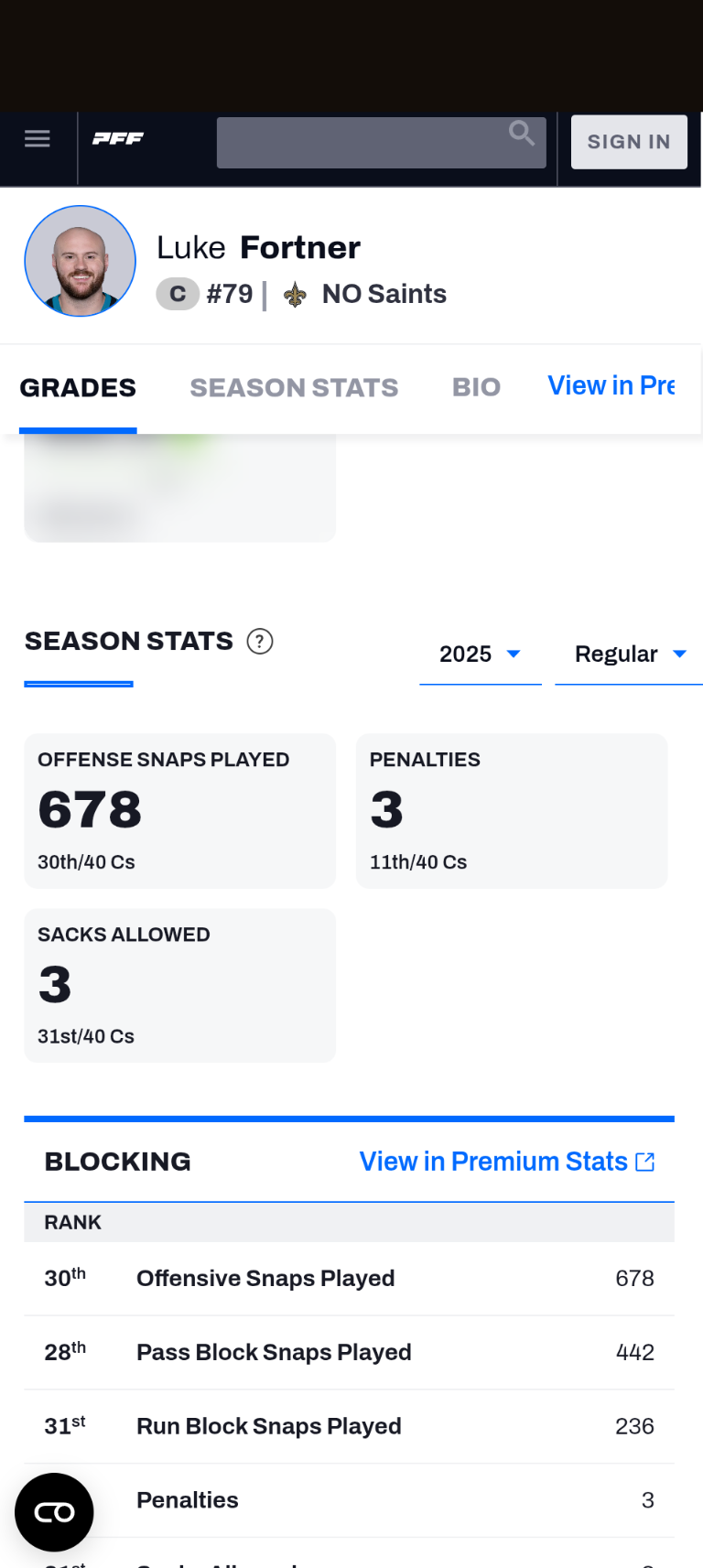The width and height of the screenshot is (703, 1568).
Task: Open the Bio tab
Action: click(476, 388)
